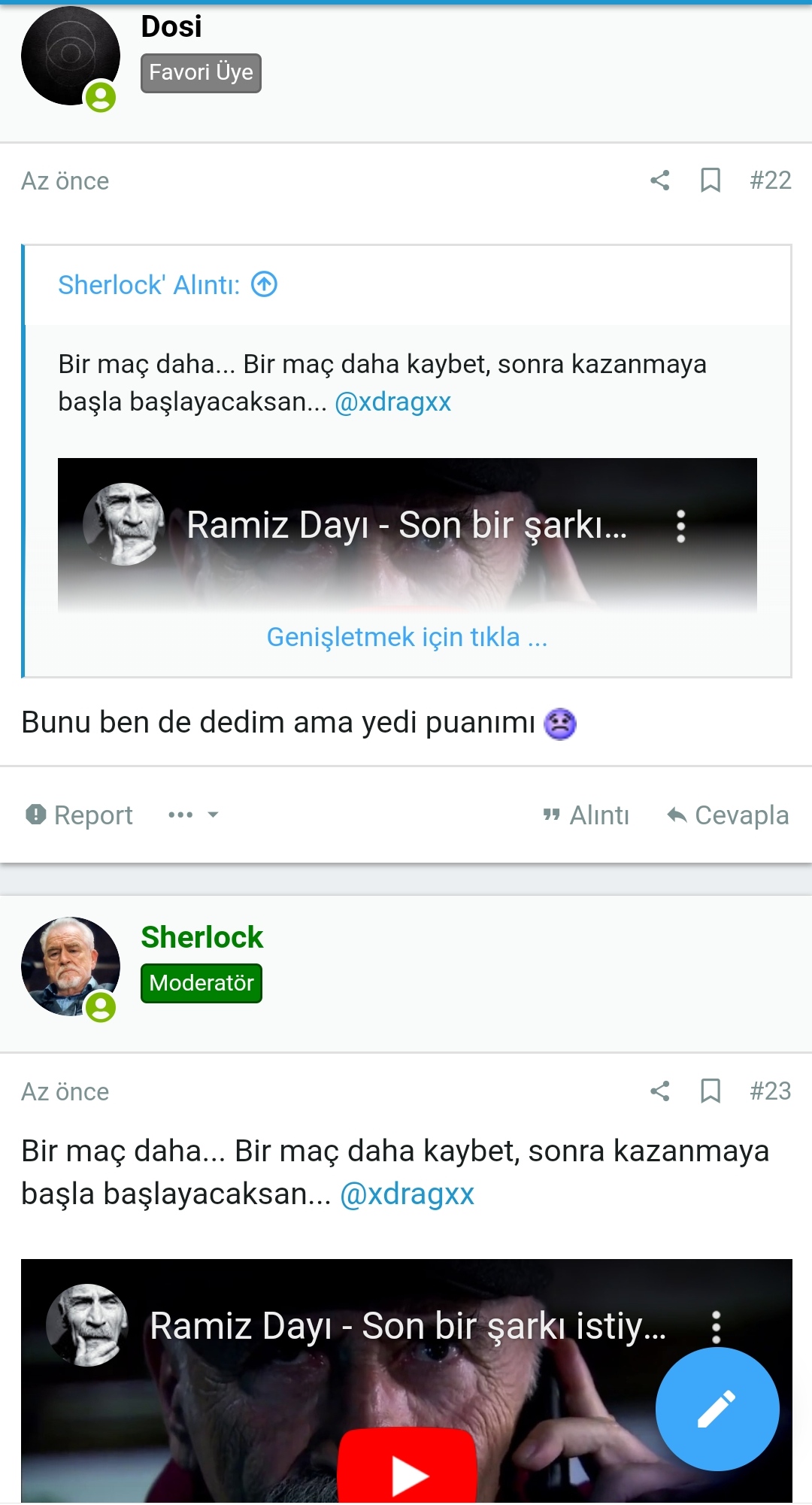Open the @xdragxx mention in the quote
This screenshot has height=1505, width=812.
392,402
